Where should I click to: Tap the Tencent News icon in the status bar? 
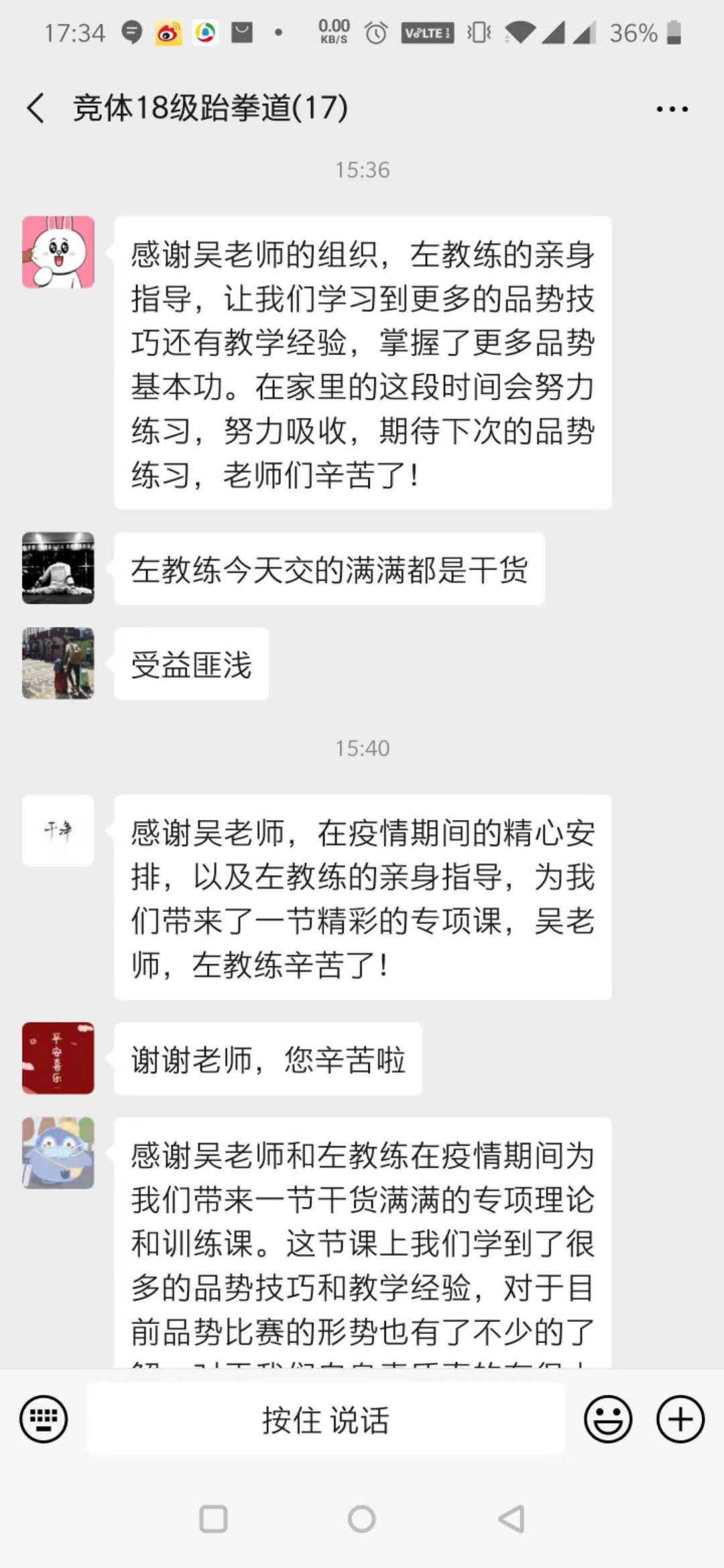coord(204,31)
